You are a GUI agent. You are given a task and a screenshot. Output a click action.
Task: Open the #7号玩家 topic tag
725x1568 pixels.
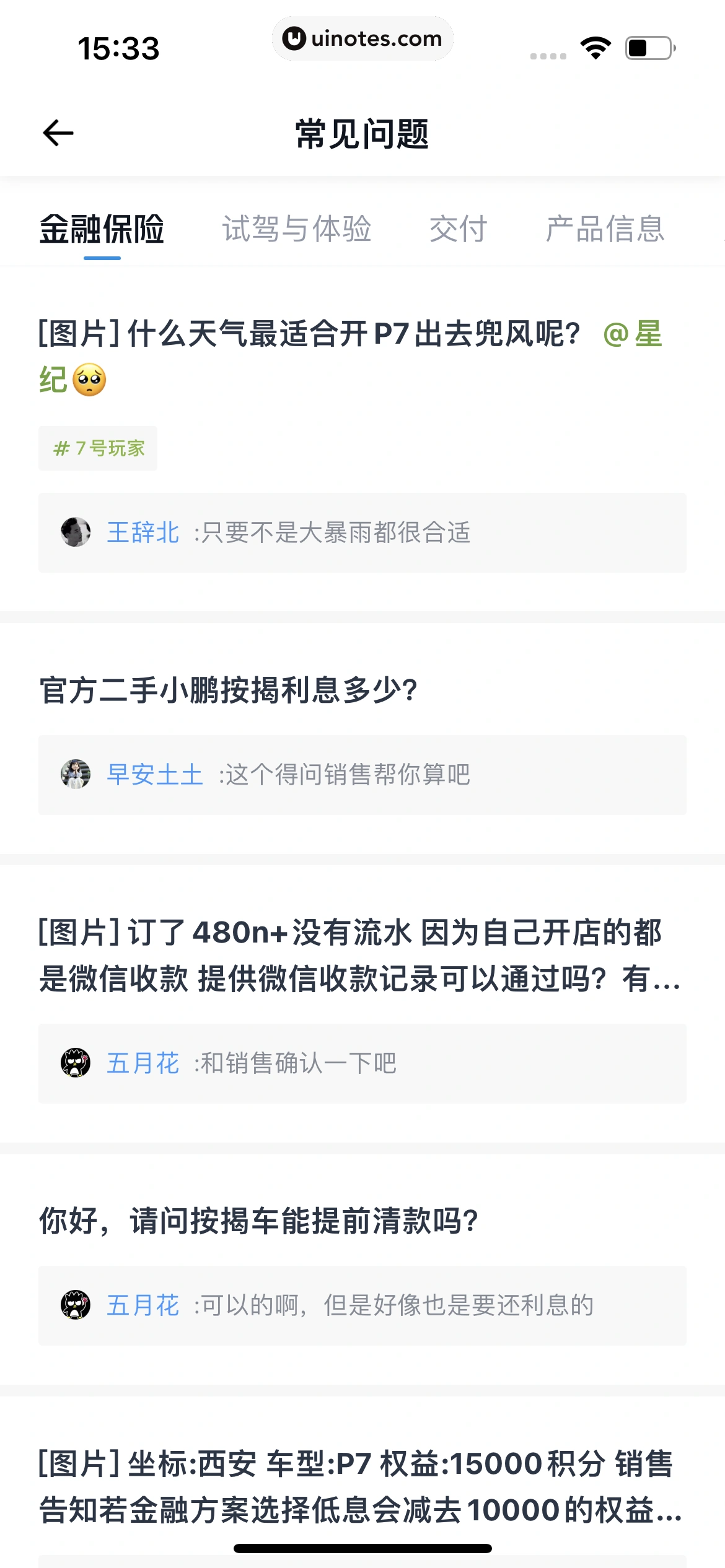97,448
